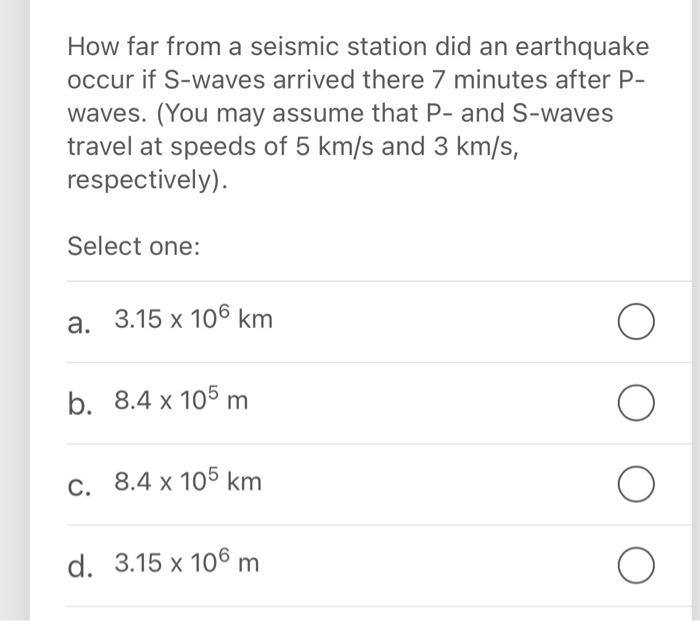
Task: Pick option c, 8.4 x 10⁵ km
Action: pos(636,485)
